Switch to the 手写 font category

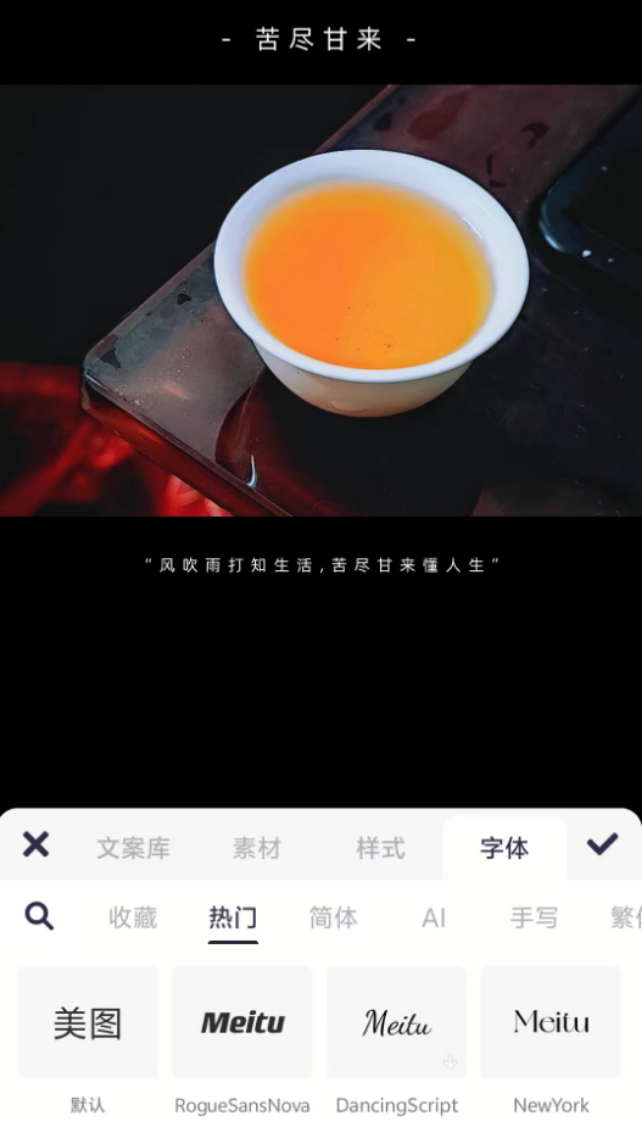534,917
